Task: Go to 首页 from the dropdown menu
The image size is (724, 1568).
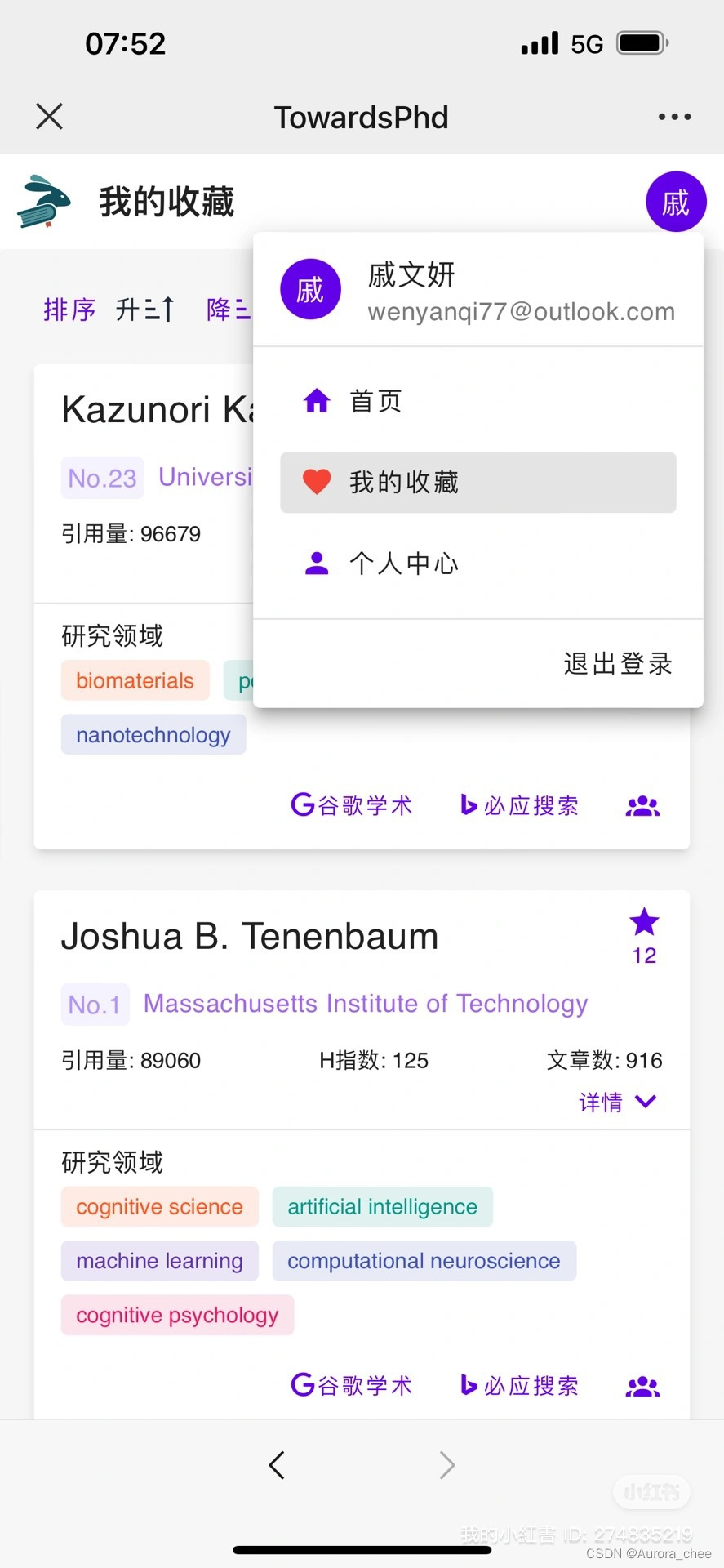Action: point(478,401)
